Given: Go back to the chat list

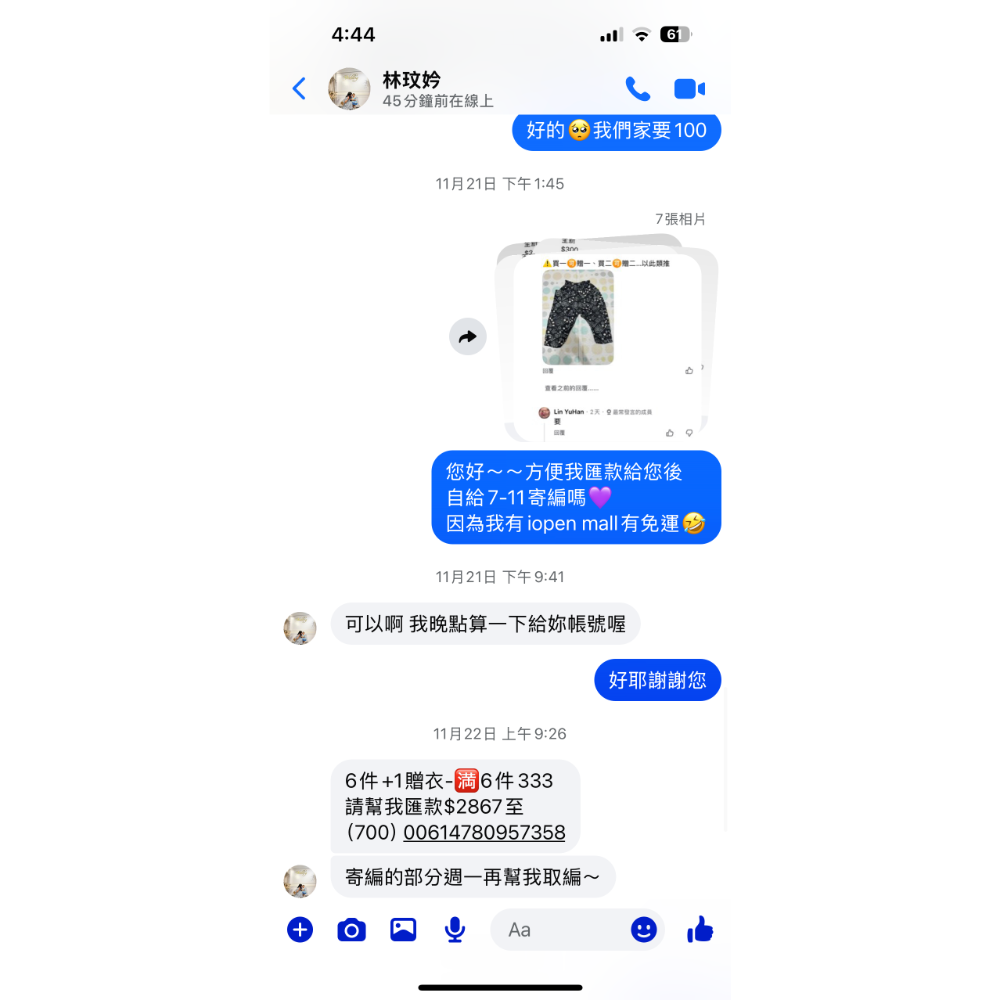Looking at the screenshot, I should tap(299, 89).
